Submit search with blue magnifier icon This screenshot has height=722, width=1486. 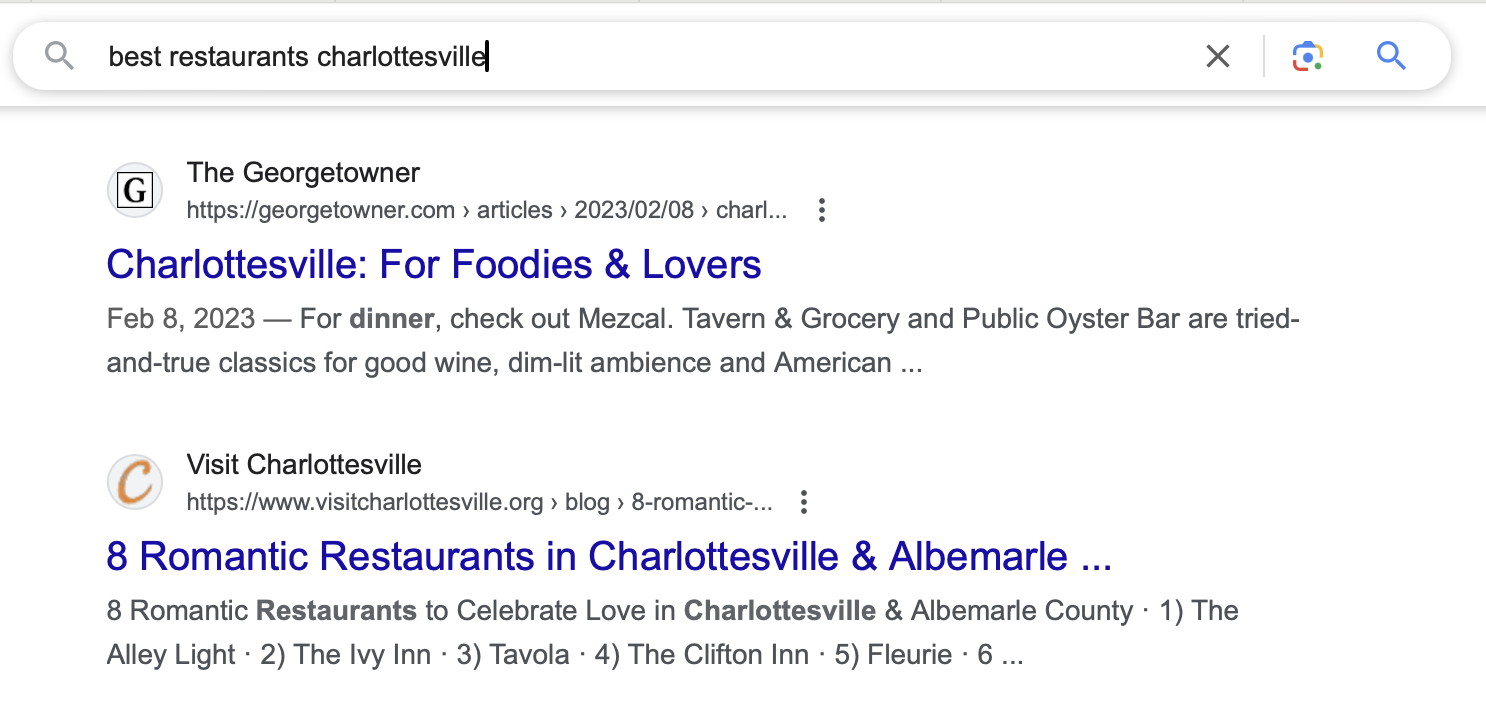(1391, 56)
